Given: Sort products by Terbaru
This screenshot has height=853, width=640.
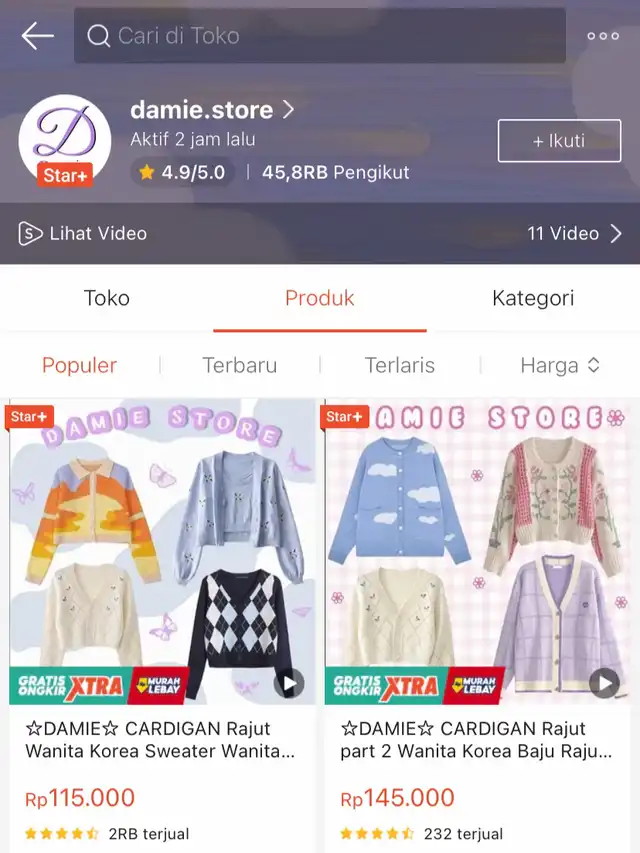Looking at the screenshot, I should pos(240,365).
